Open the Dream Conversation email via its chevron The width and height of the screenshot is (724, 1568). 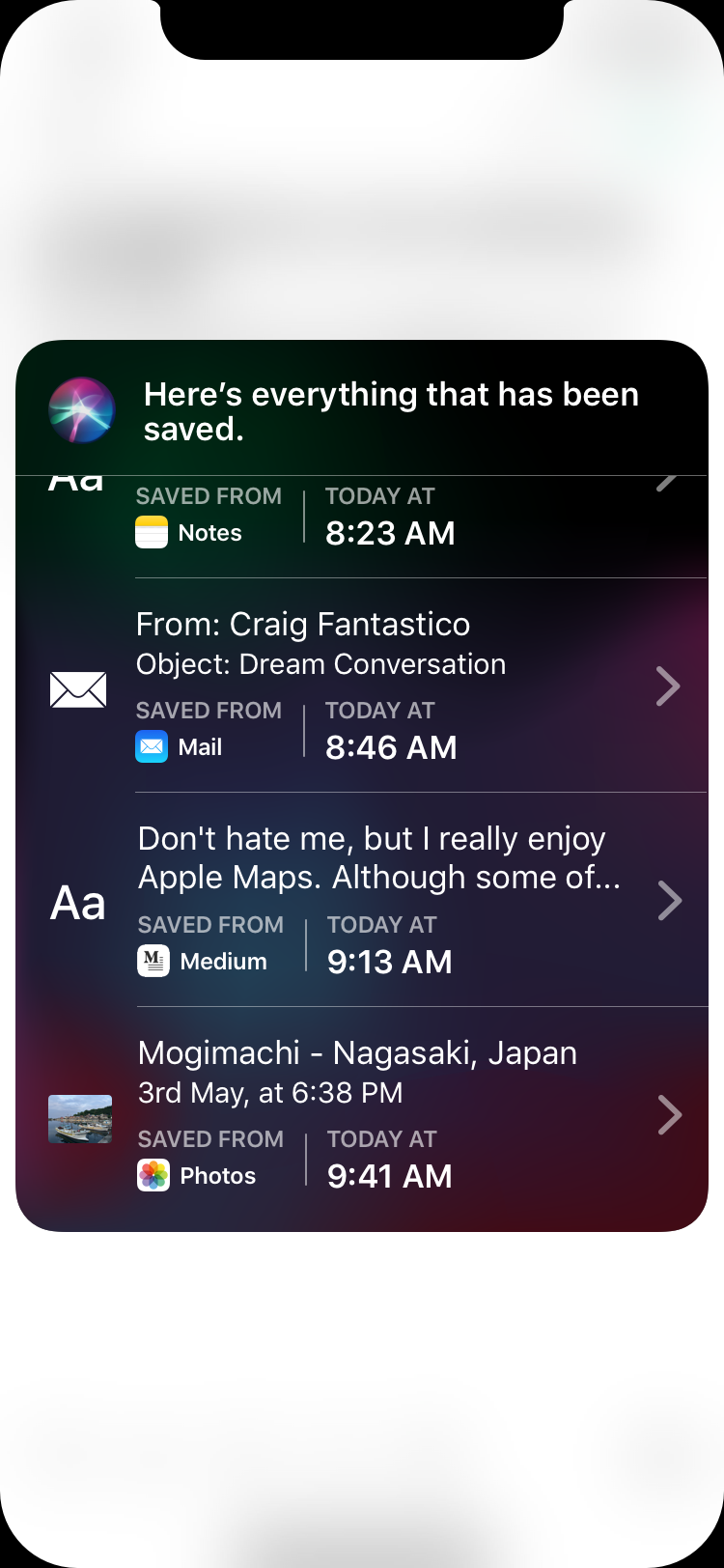coord(668,686)
